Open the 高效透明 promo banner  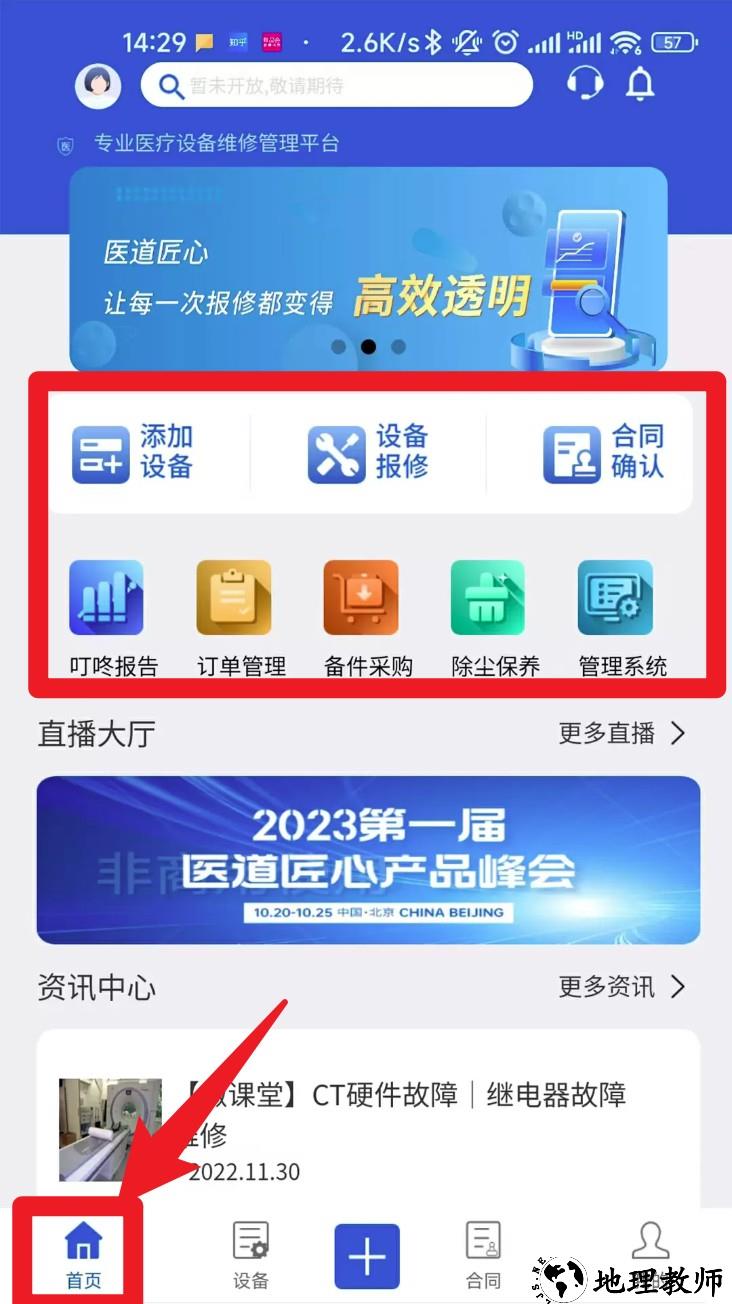pos(368,270)
